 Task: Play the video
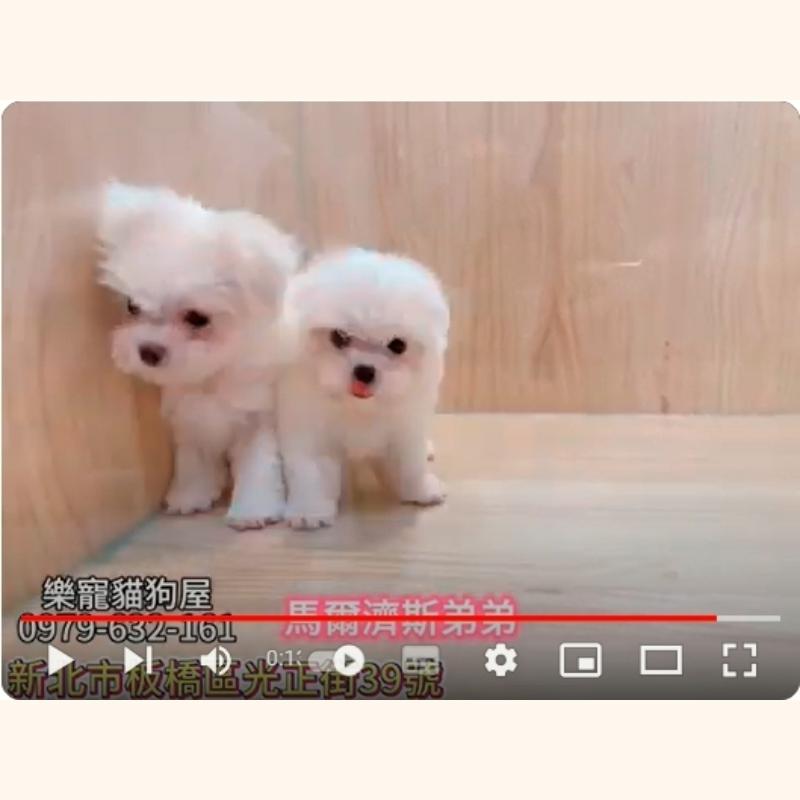point(59,660)
